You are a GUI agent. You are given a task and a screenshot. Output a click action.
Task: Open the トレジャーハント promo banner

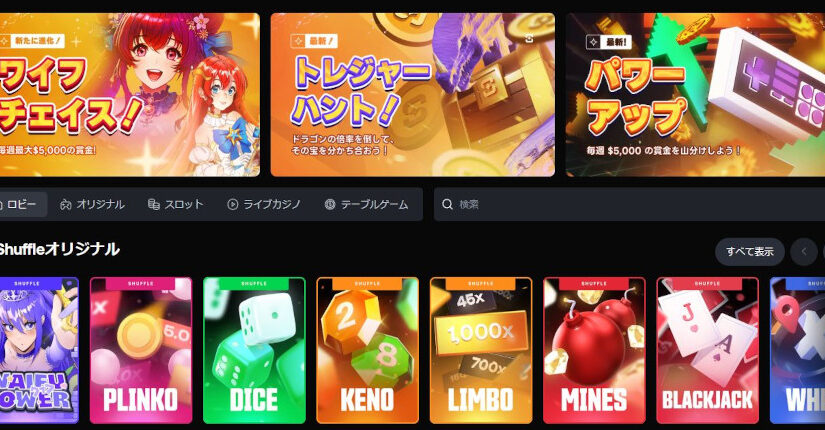pos(412,94)
